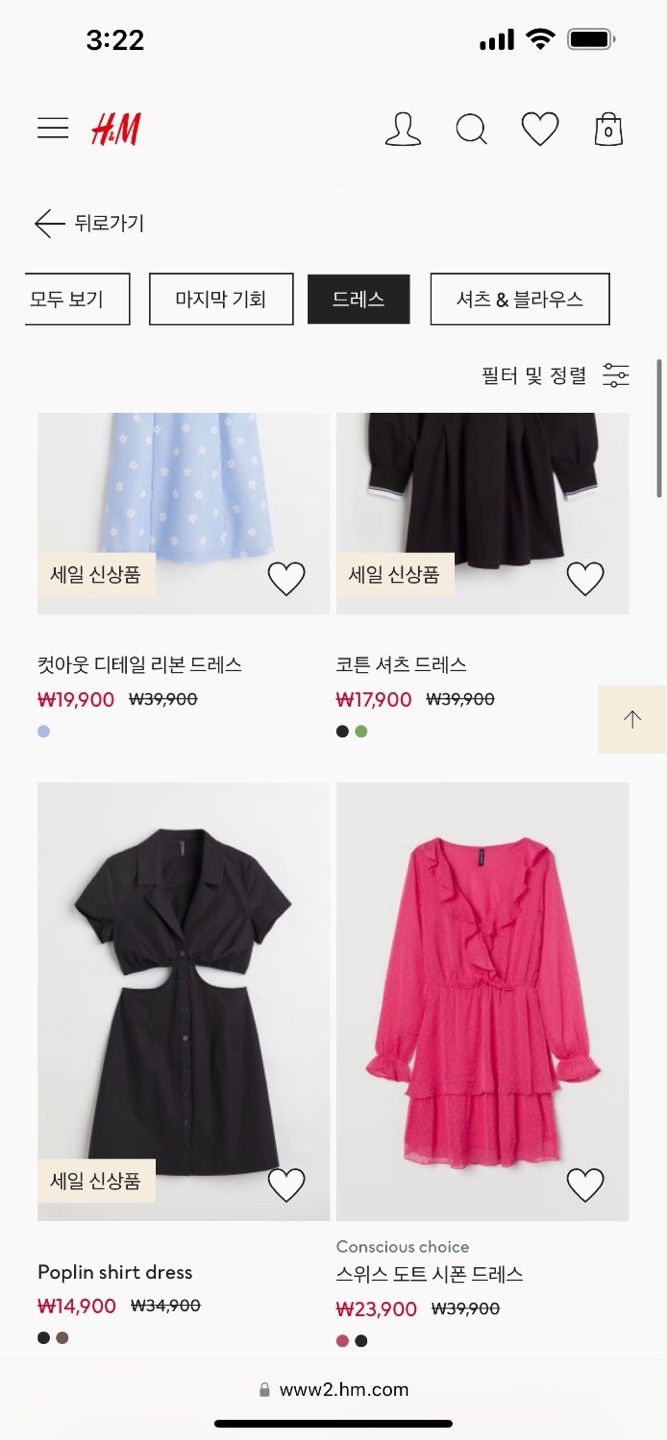
Task: Select the 마지막 기회 category chip
Action: coord(221,299)
